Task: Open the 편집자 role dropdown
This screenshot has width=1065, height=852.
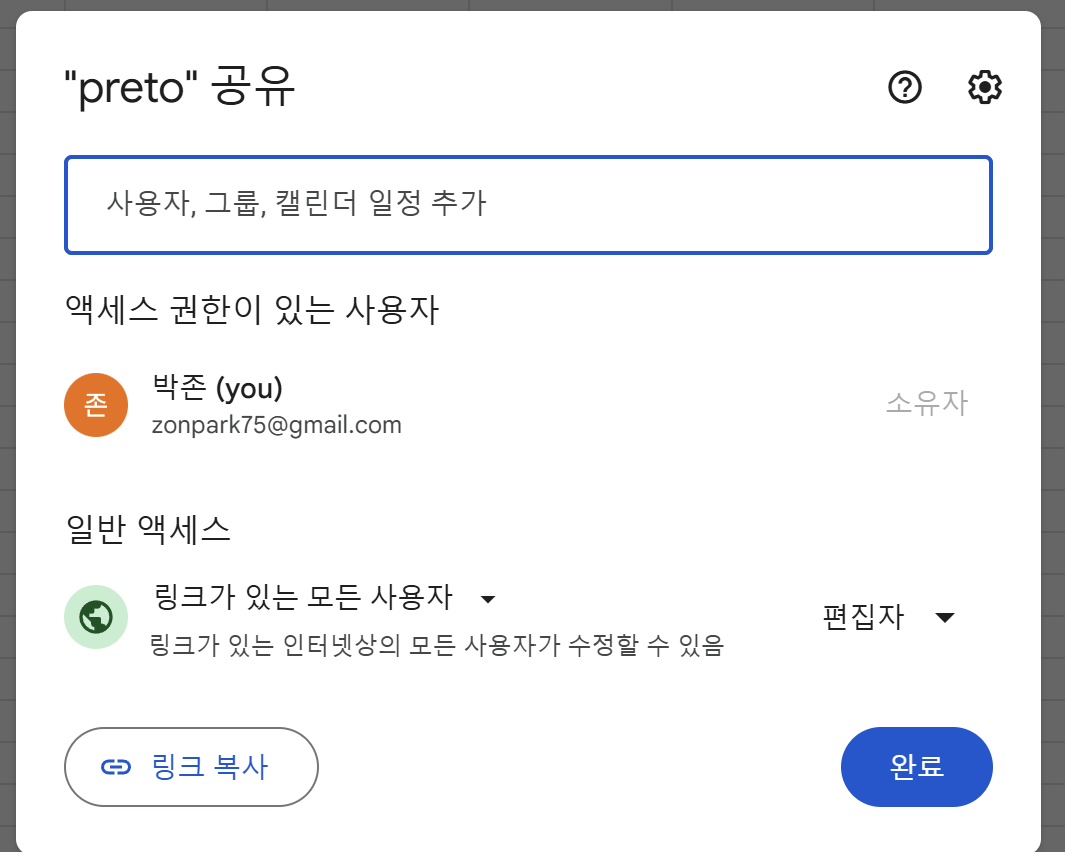Action: tap(888, 617)
